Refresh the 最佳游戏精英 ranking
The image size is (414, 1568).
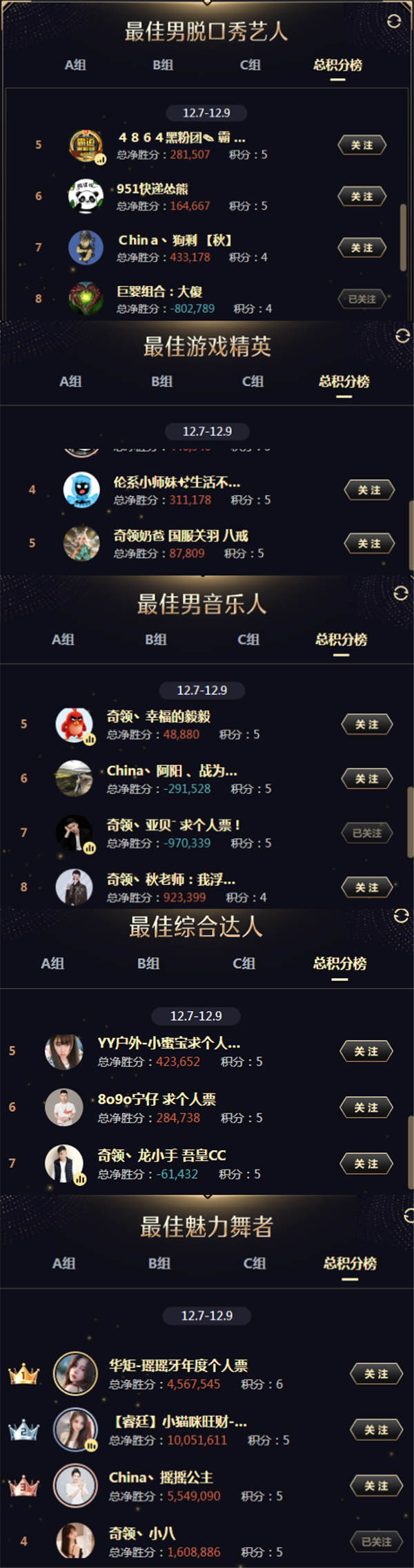tap(402, 336)
